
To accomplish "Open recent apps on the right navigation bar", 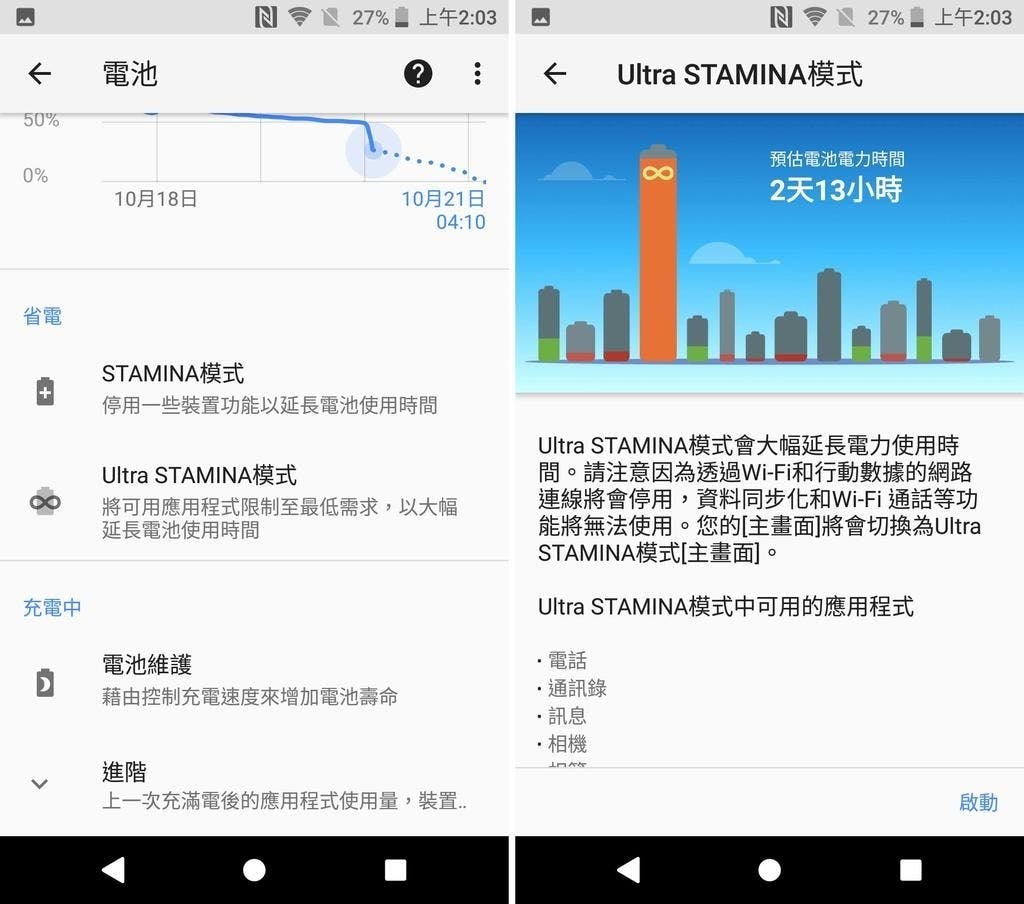I will [910, 870].
